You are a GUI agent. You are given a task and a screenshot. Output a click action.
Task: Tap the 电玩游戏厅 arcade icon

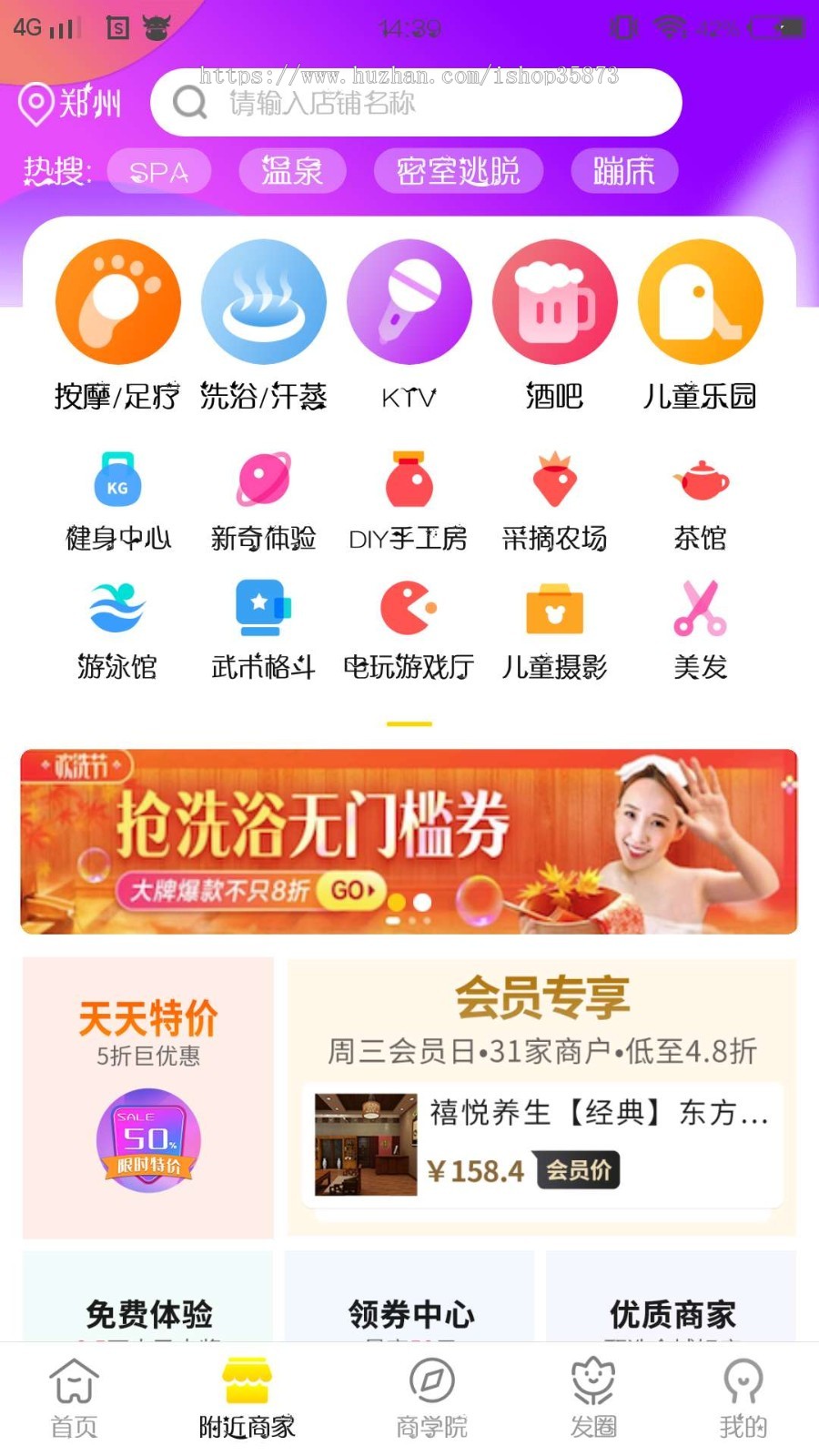(x=409, y=612)
